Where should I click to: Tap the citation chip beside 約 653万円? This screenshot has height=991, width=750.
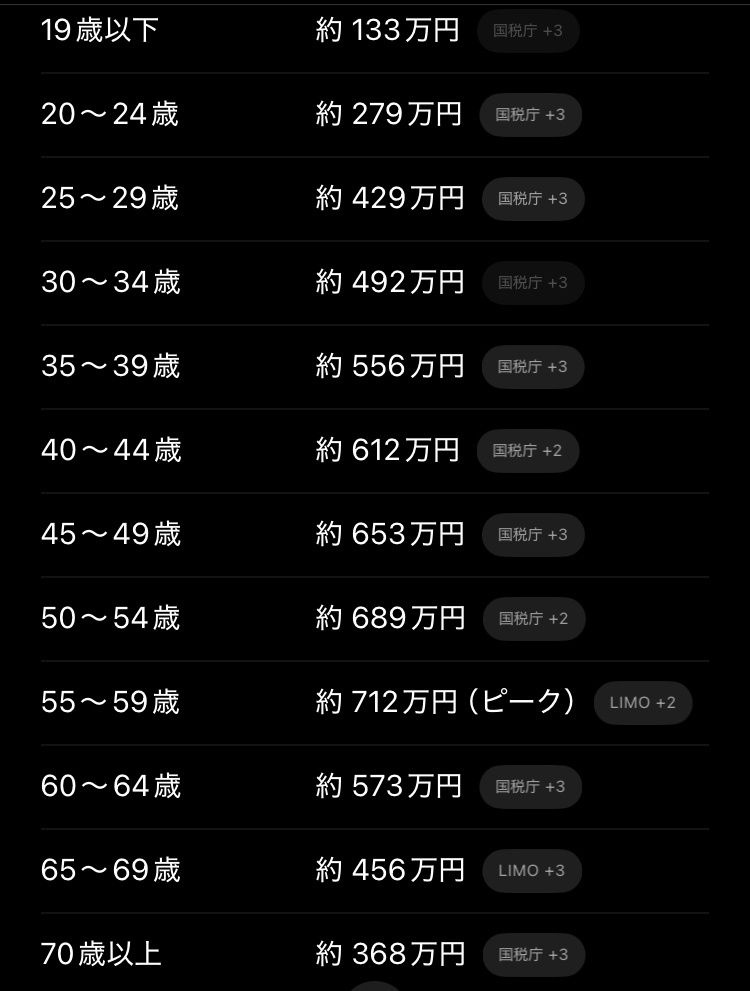(532, 535)
